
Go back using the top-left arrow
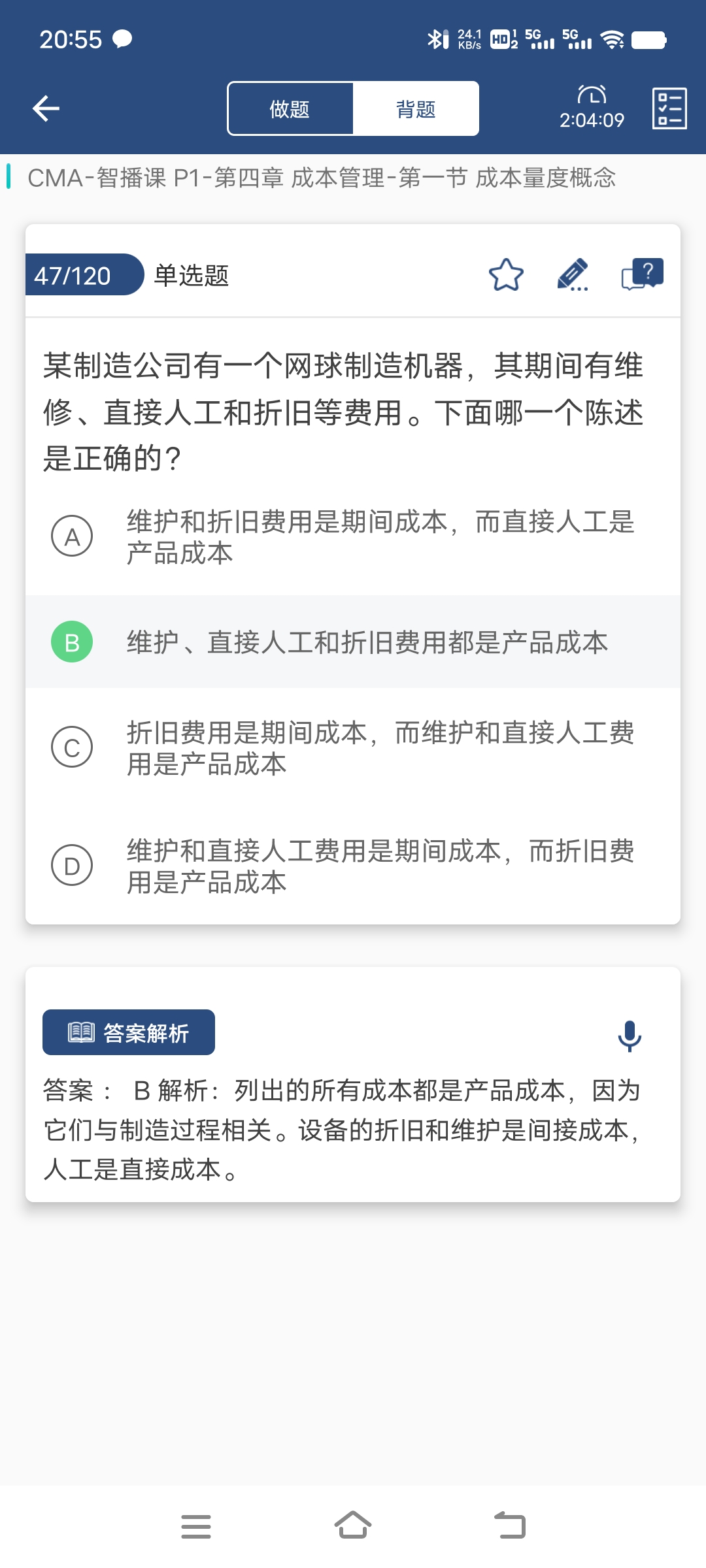coord(46,108)
